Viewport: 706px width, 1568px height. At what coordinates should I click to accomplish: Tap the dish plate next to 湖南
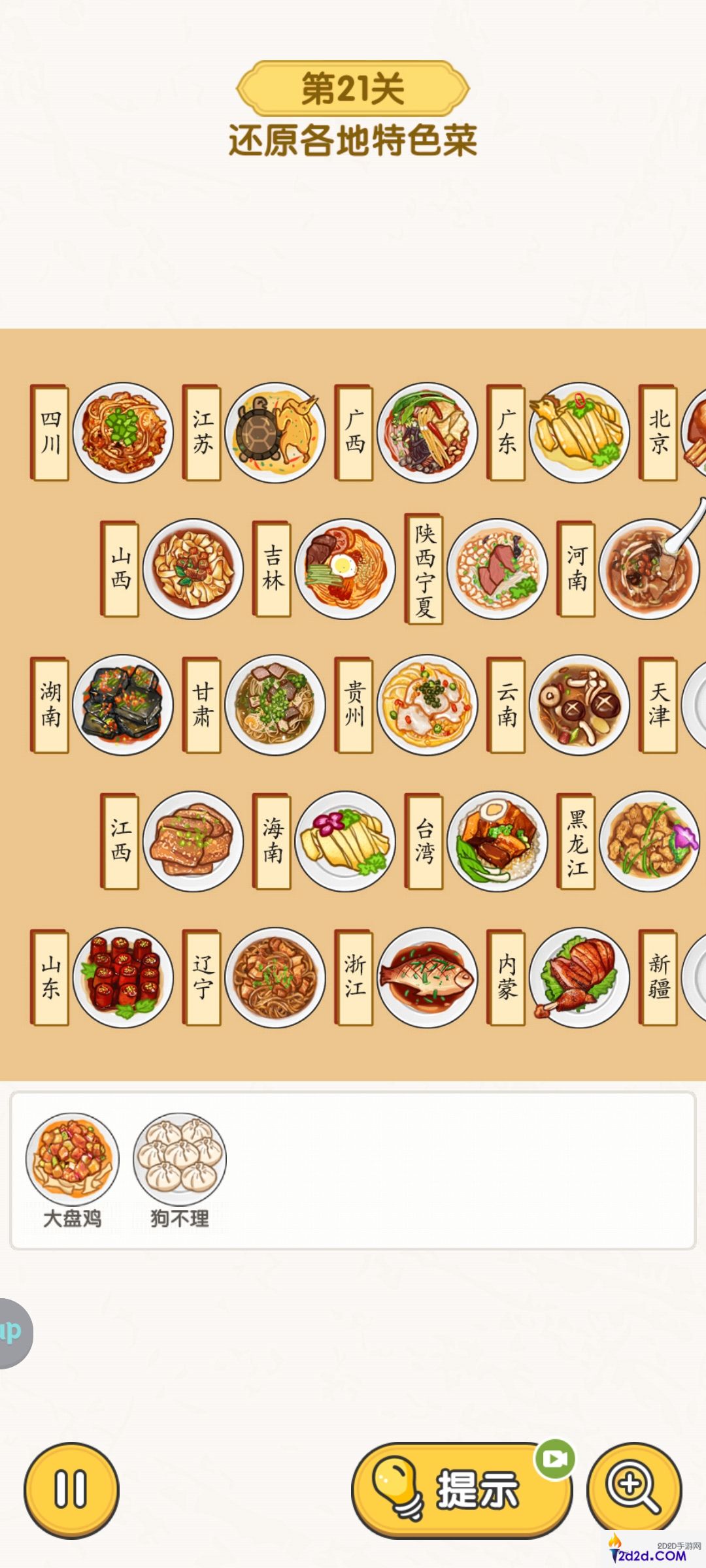click(123, 705)
